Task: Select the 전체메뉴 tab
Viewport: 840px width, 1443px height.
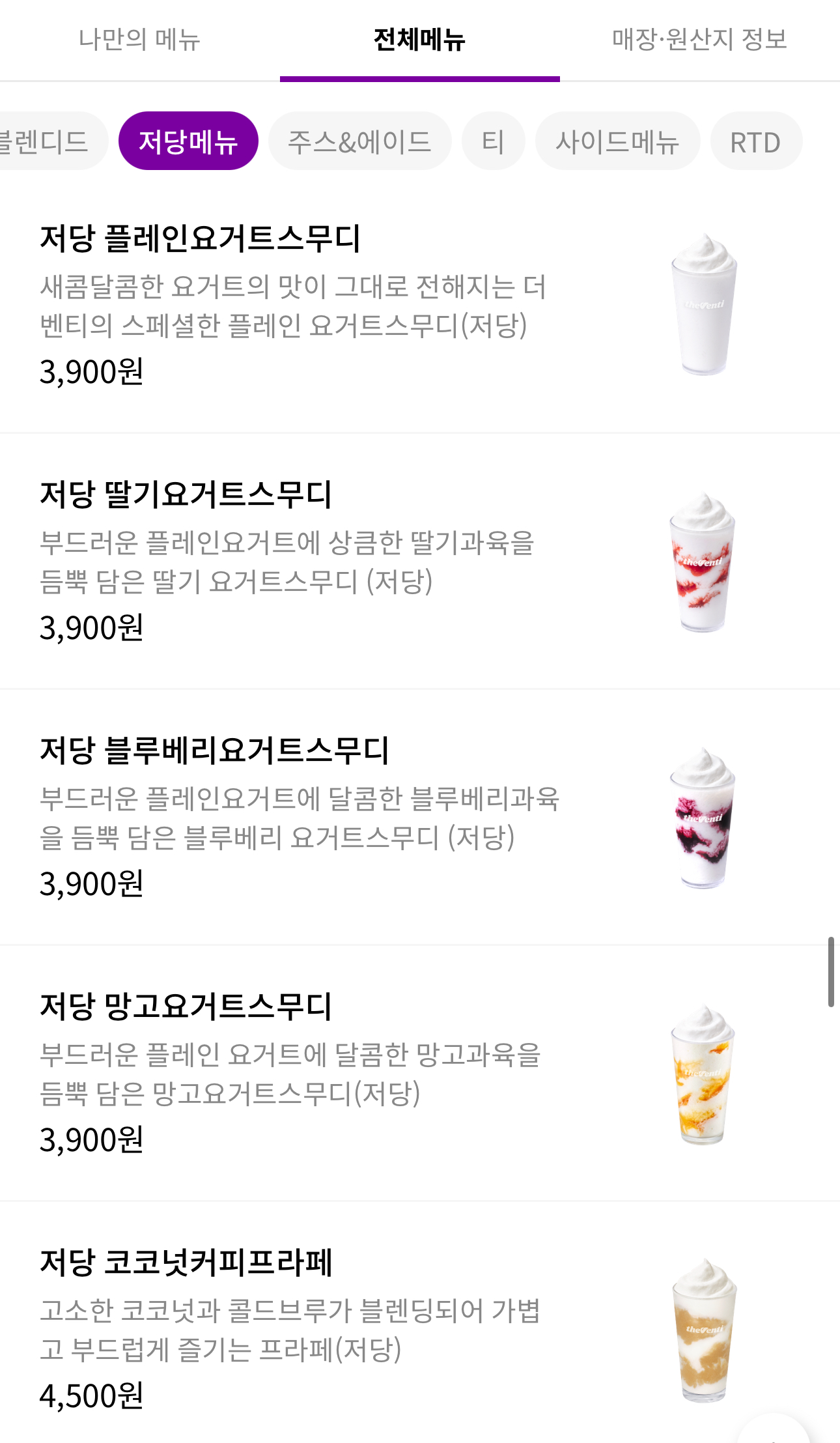Action: click(419, 40)
